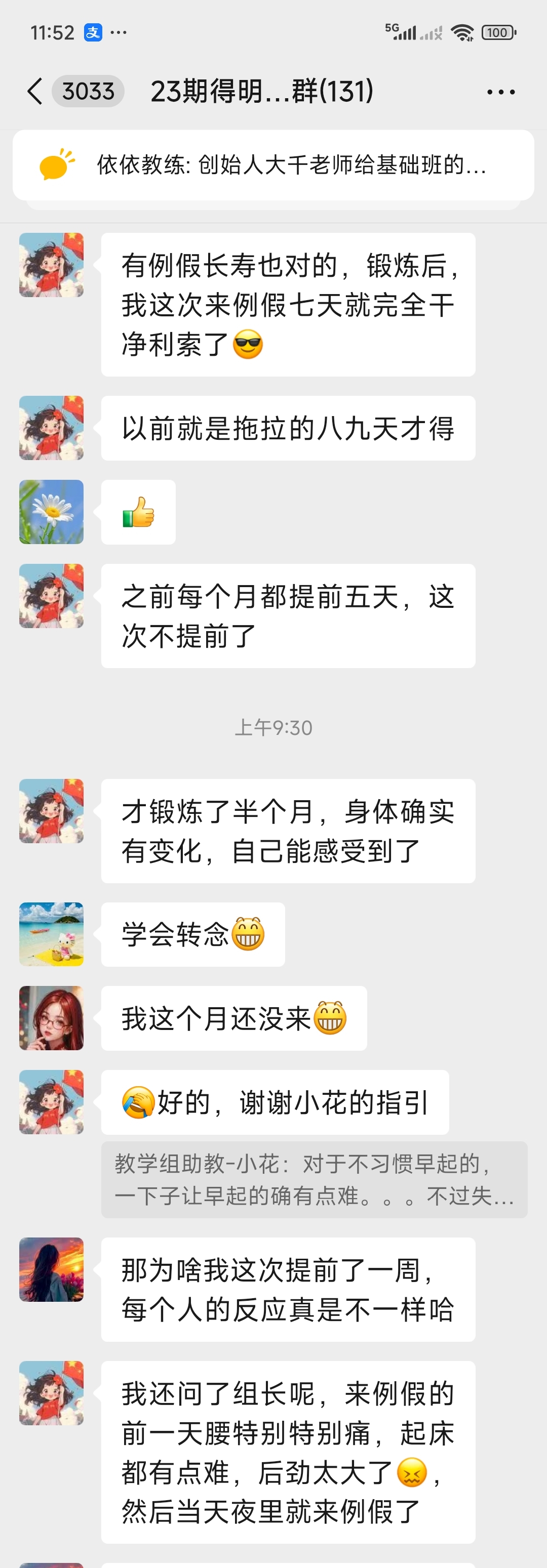Jump to the quoted 教学组助教-小花 message

(x=314, y=1180)
